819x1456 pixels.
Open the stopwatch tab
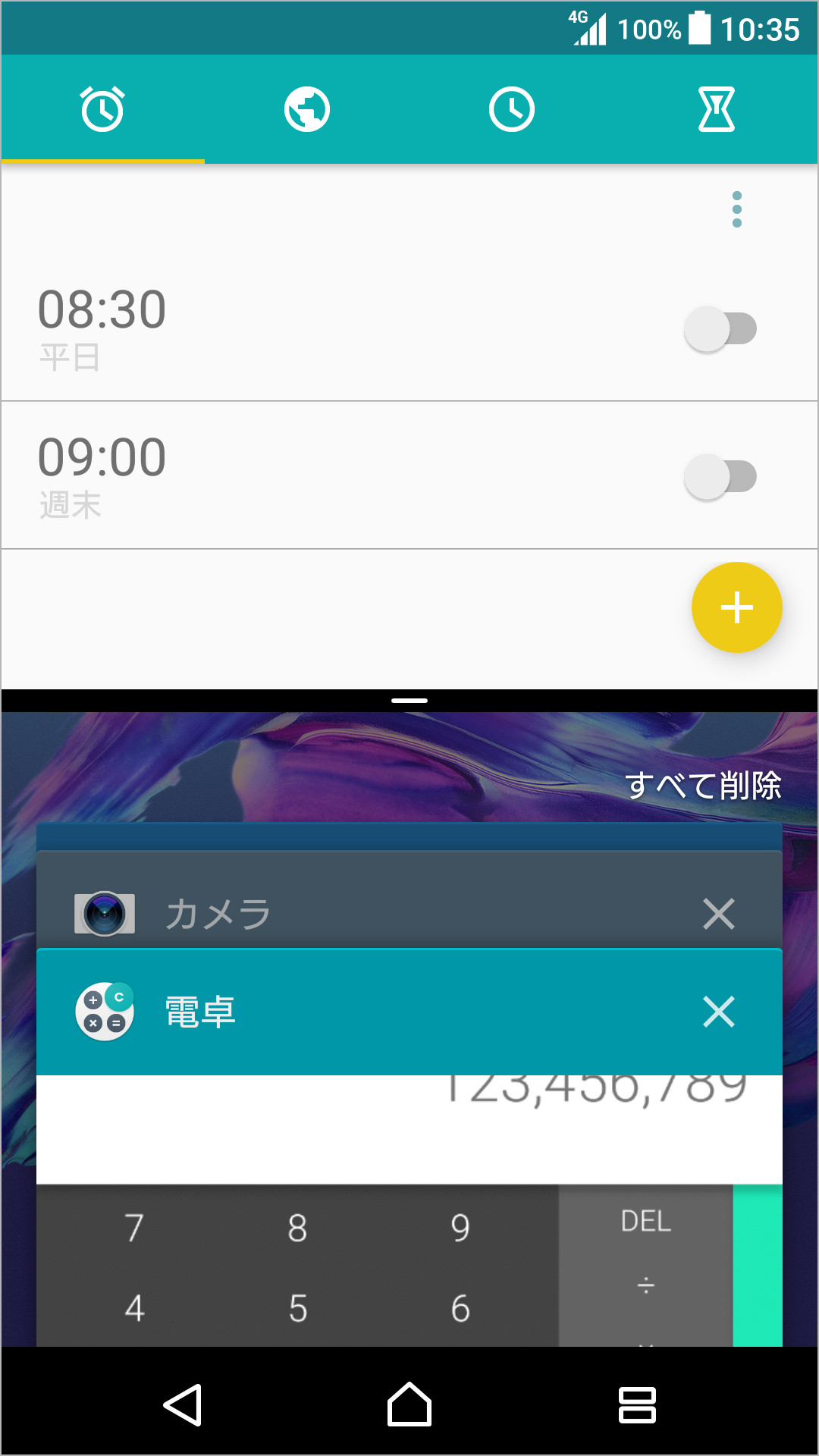coord(512,109)
